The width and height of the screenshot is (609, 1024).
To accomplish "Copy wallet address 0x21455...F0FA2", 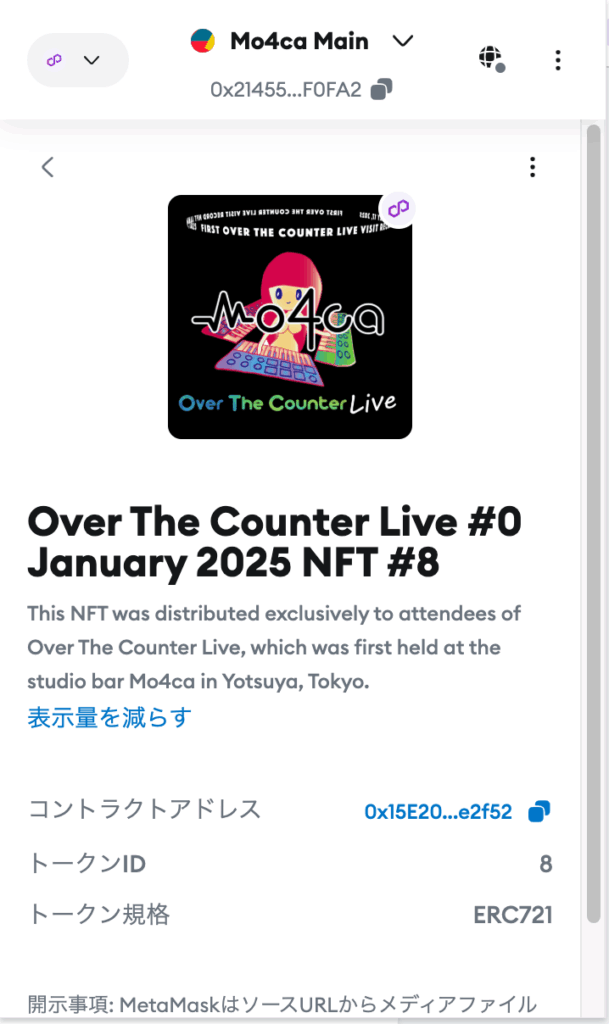I will [x=381, y=89].
